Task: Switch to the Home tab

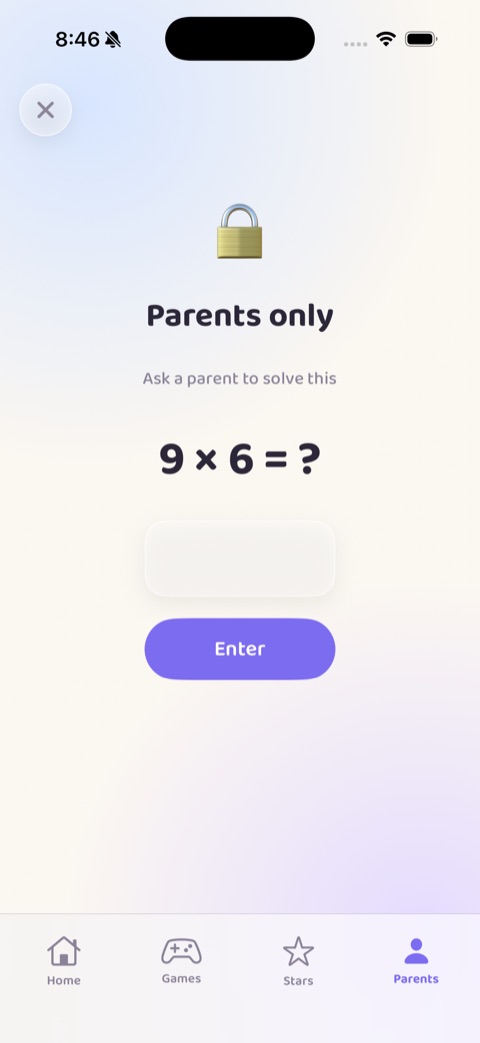Action: pyautogui.click(x=64, y=961)
